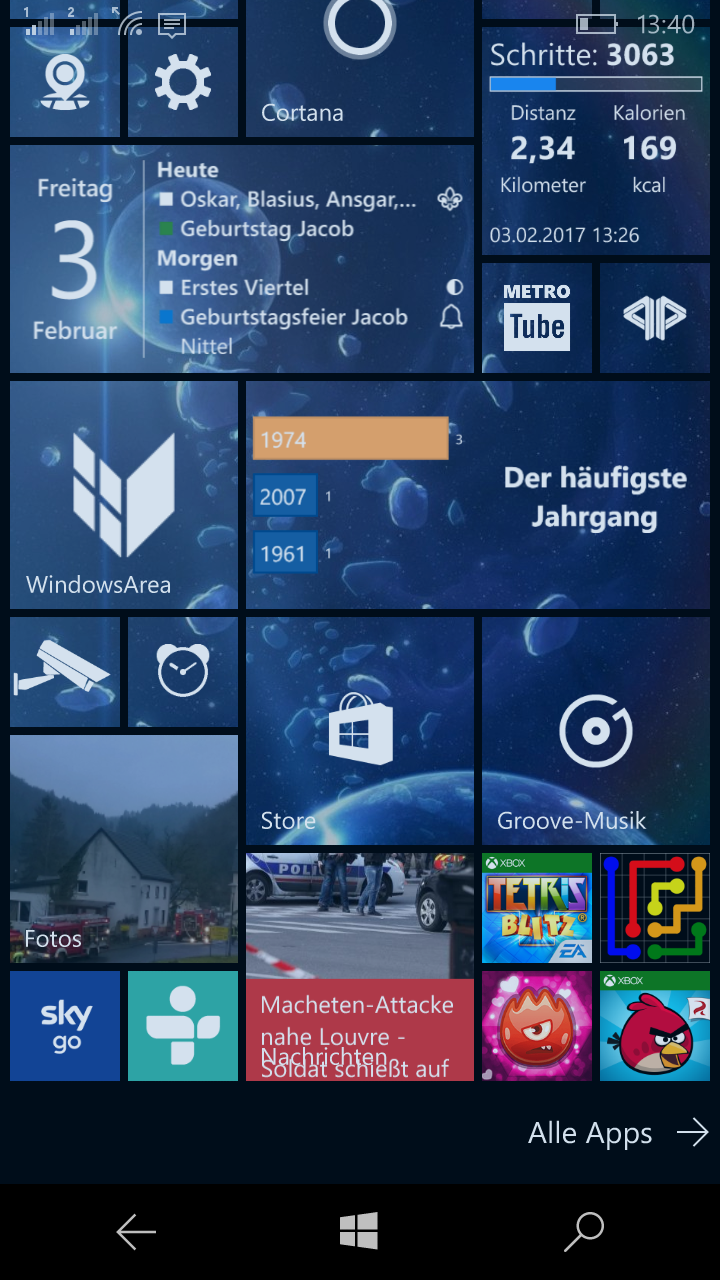The height and width of the screenshot is (1280, 720).
Task: Open the Nachrichten news tile about Macheten-Attacke
Action: click(x=360, y=967)
